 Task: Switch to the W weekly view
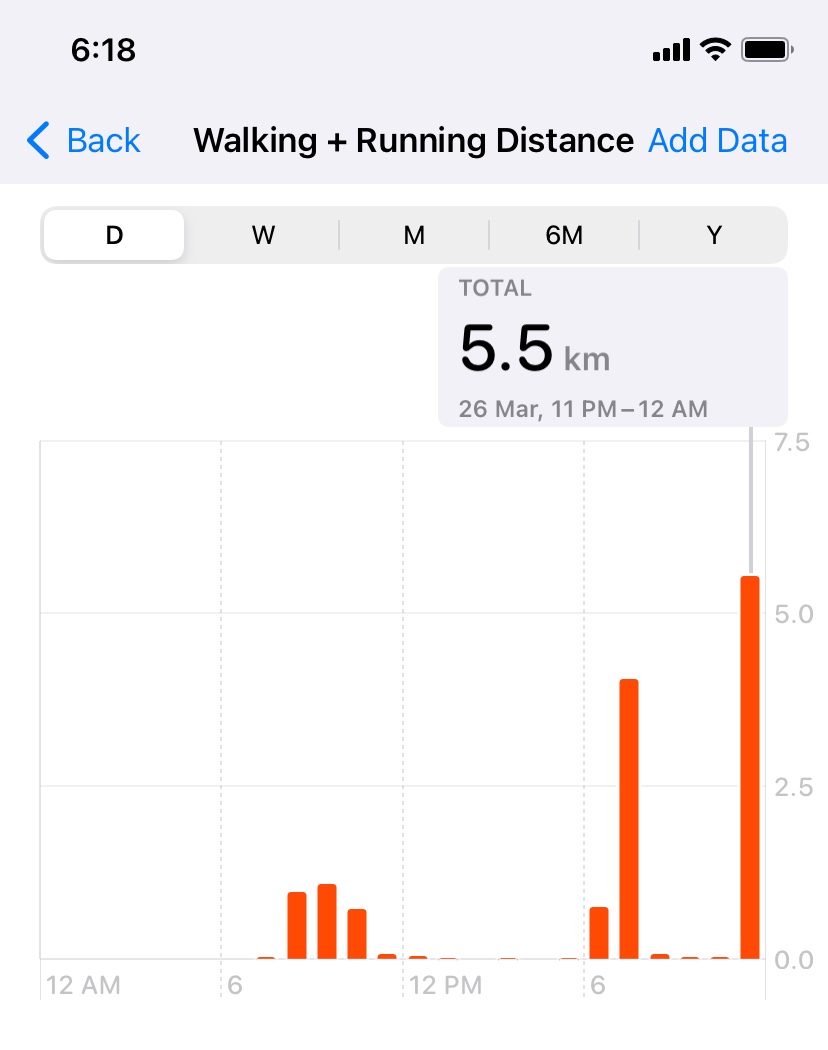click(x=263, y=235)
